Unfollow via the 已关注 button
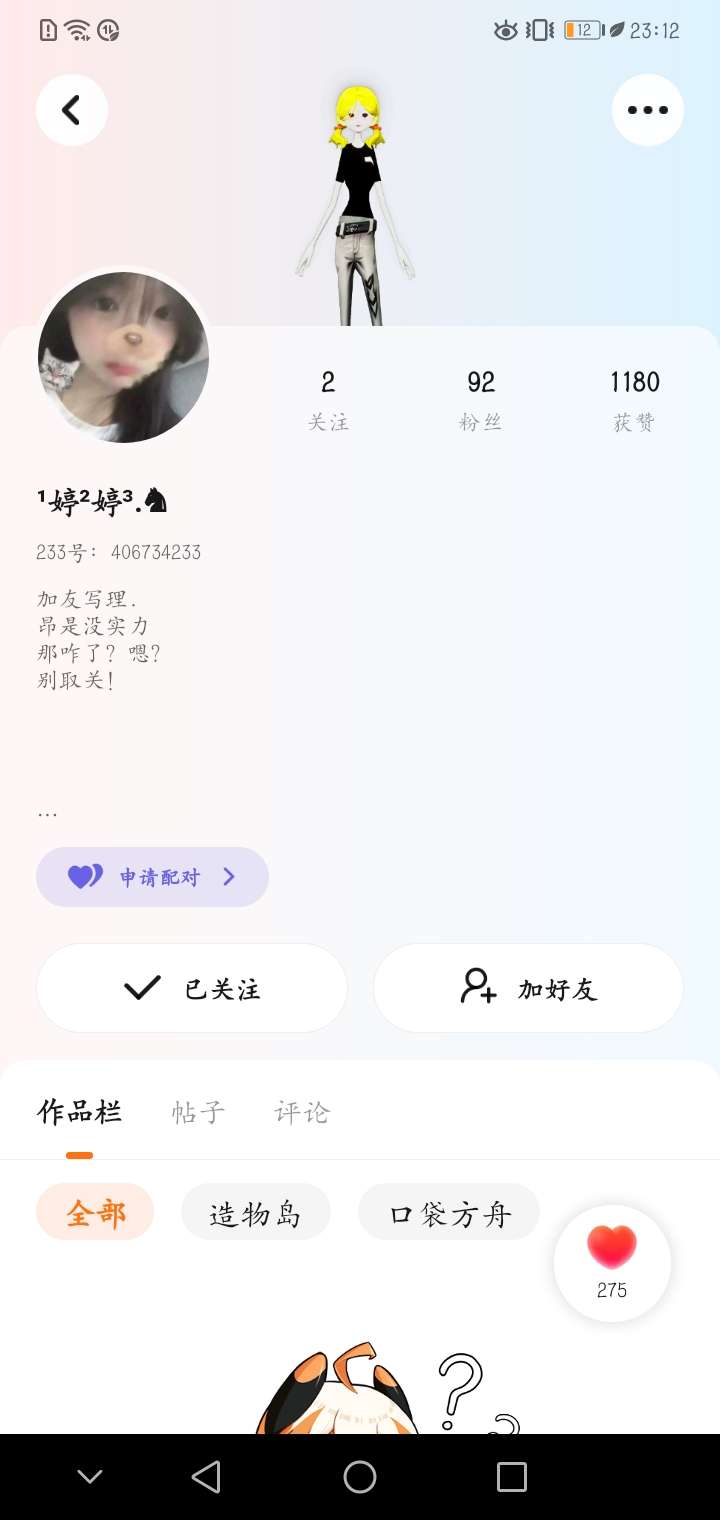Viewport: 720px width, 1520px height. point(192,988)
